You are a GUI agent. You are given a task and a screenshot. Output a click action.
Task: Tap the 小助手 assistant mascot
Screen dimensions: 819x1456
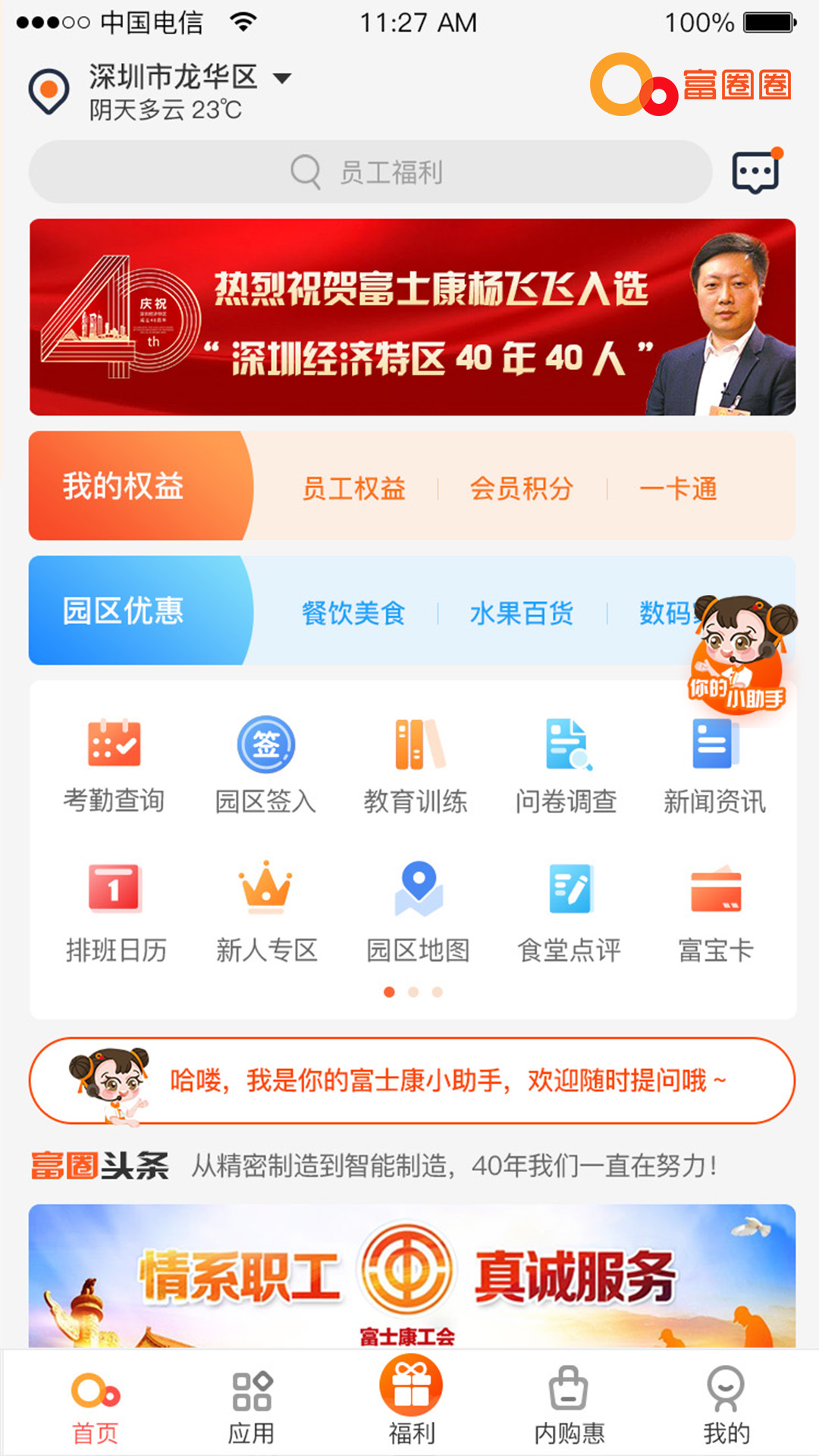coord(739,652)
